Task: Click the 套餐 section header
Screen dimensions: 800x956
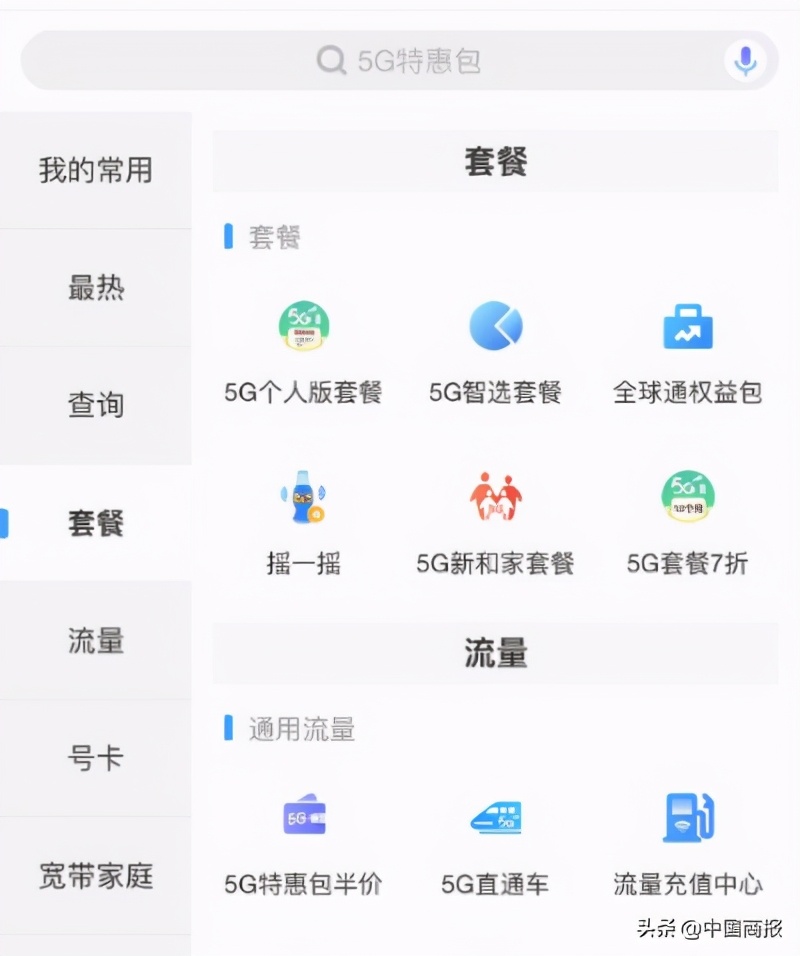Action: click(495, 161)
